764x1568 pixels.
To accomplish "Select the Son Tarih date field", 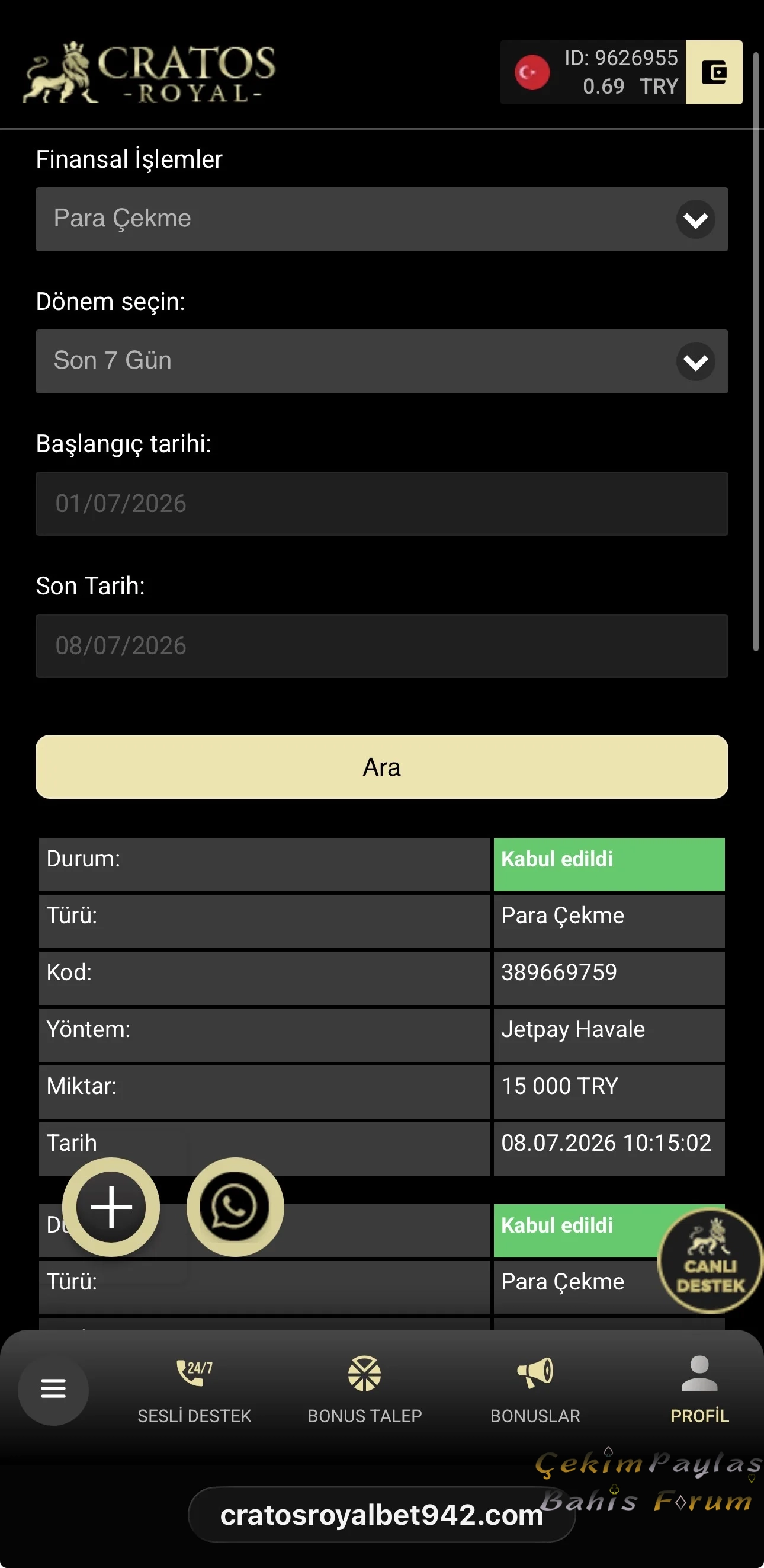I will [x=381, y=646].
